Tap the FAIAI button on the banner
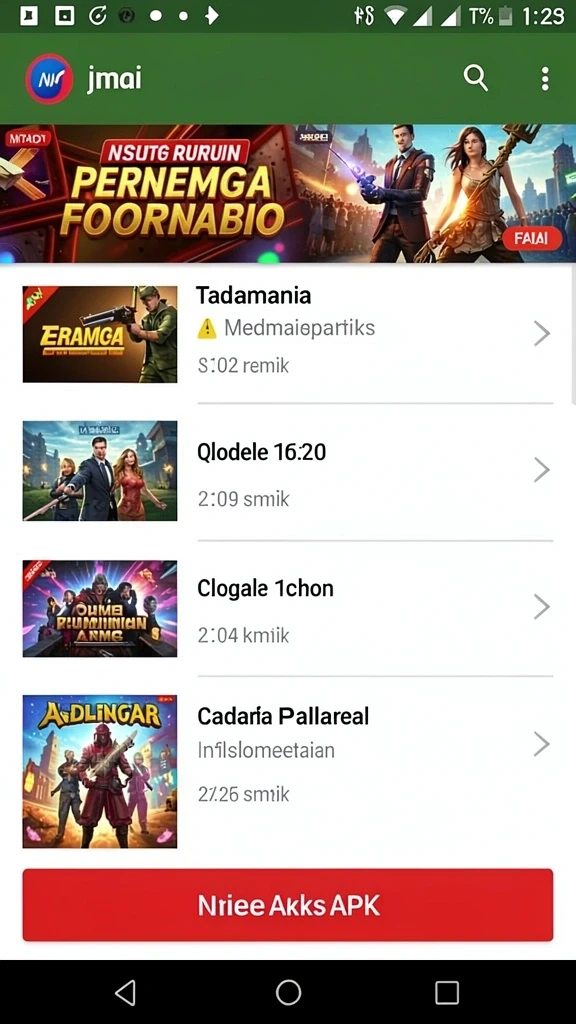 pyautogui.click(x=532, y=238)
